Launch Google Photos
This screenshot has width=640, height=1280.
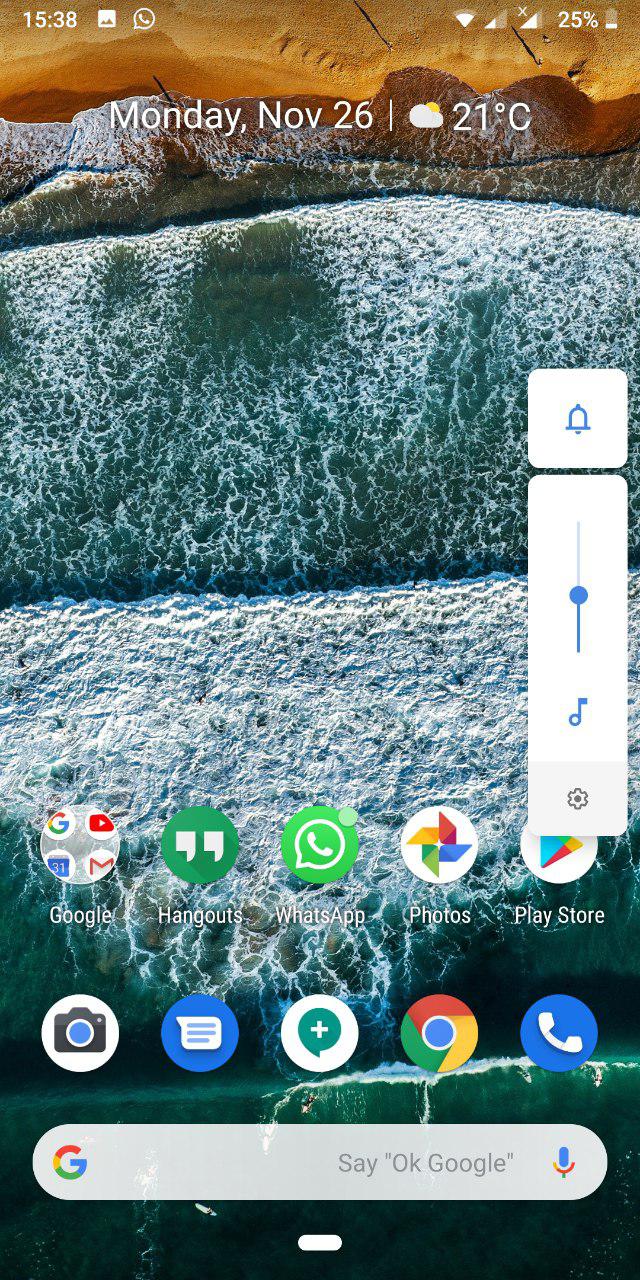440,845
